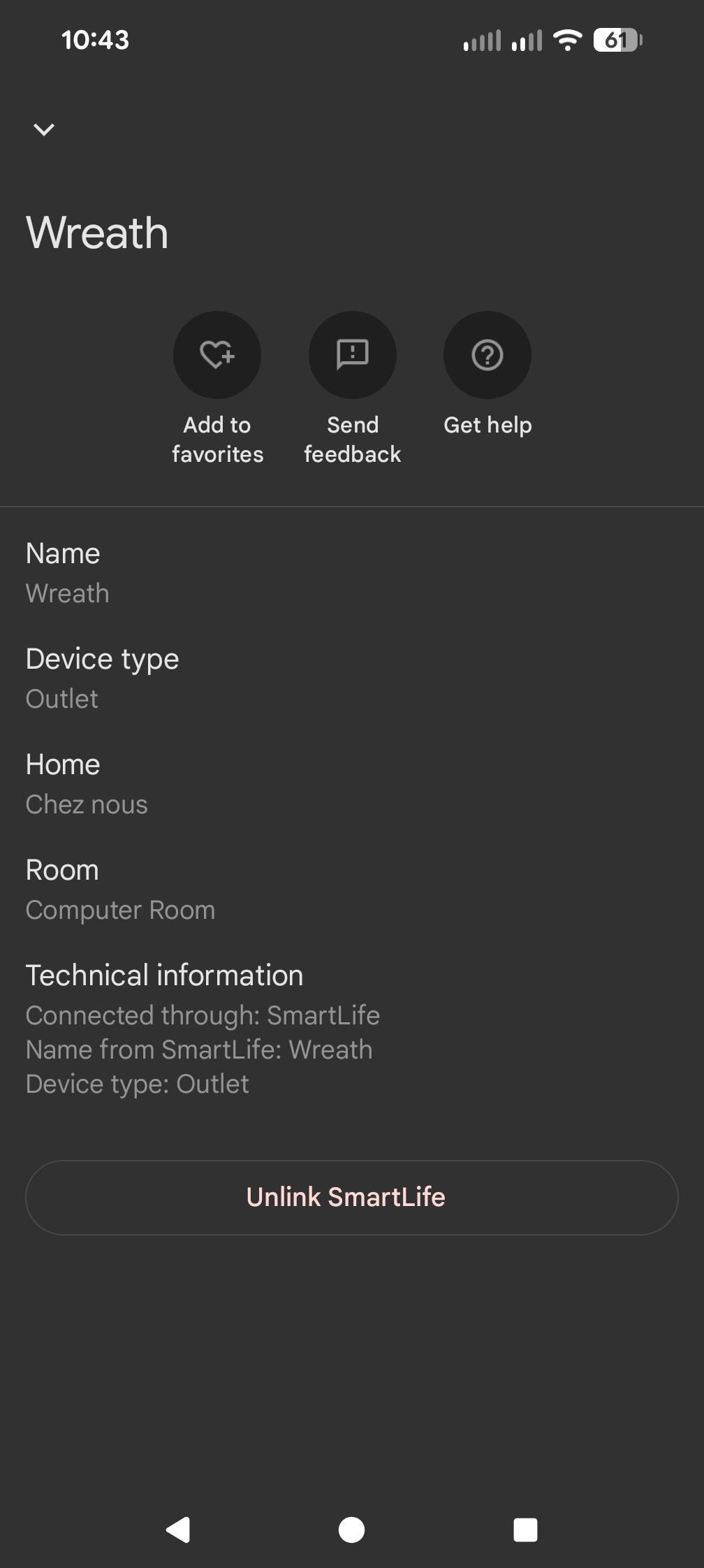Get help for this device

[487, 355]
